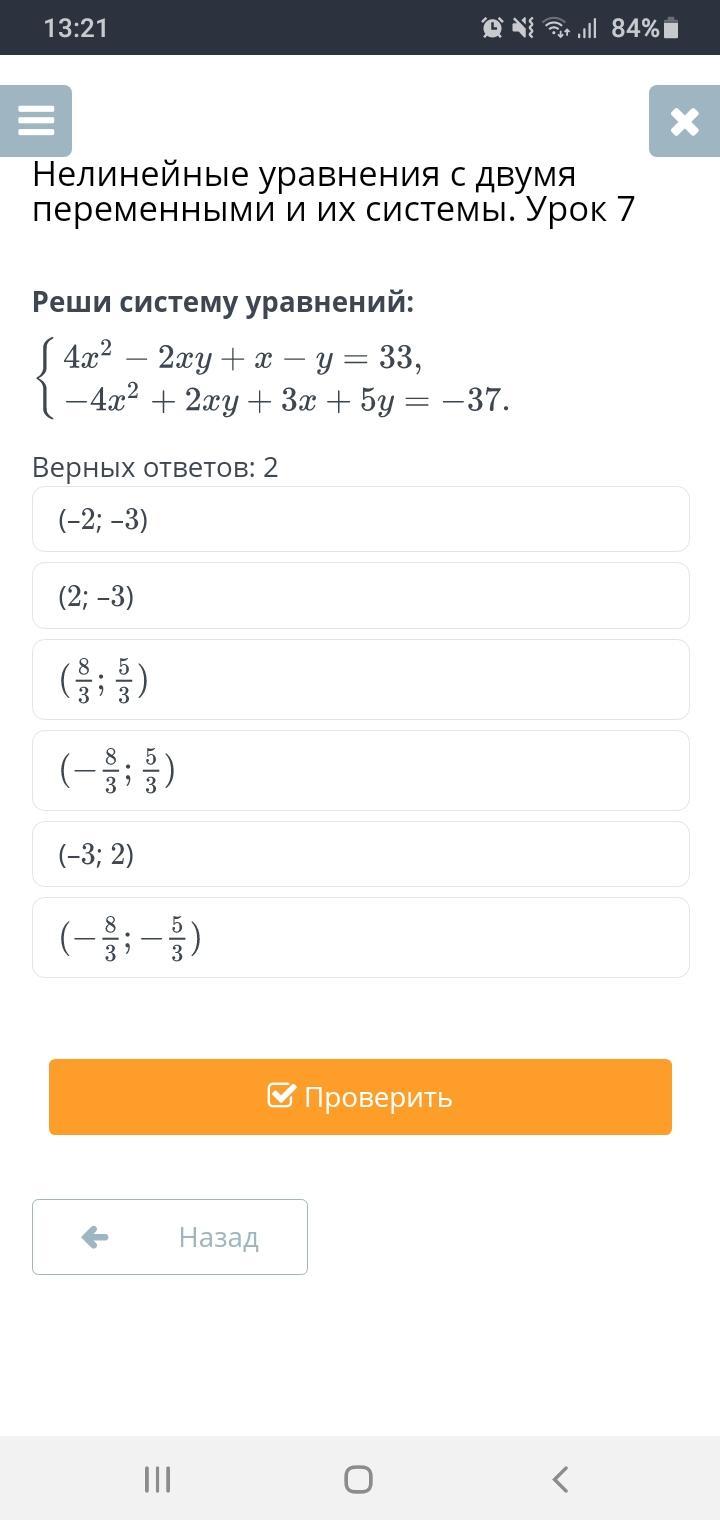Close the lesson with the X button
This screenshot has width=720, height=1520.
point(684,121)
